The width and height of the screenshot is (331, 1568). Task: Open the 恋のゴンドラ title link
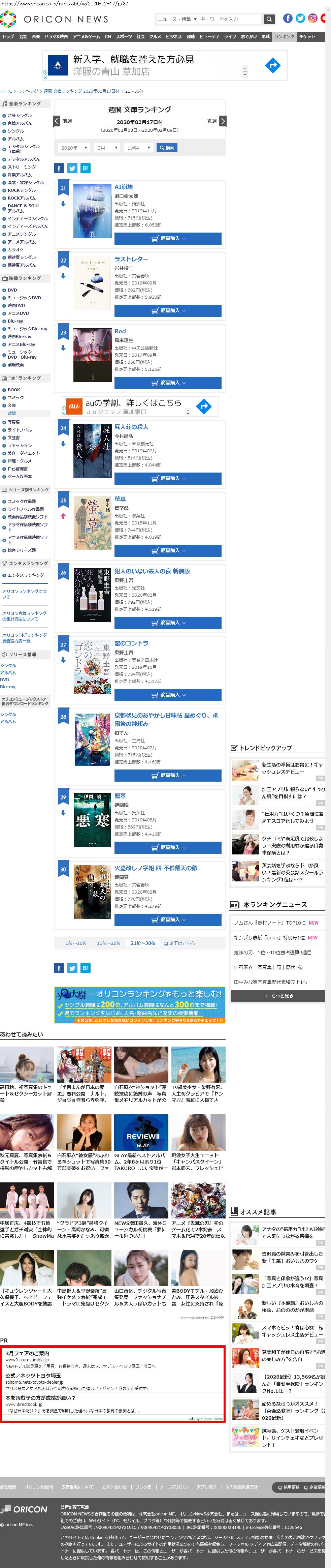[x=131, y=643]
